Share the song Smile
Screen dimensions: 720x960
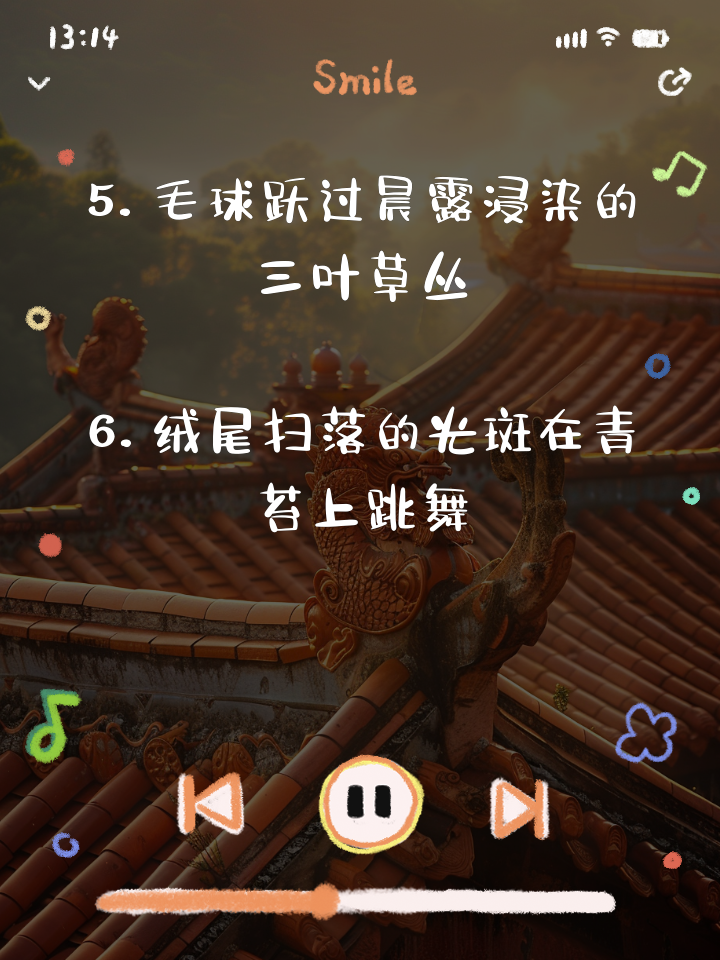pyautogui.click(x=674, y=82)
